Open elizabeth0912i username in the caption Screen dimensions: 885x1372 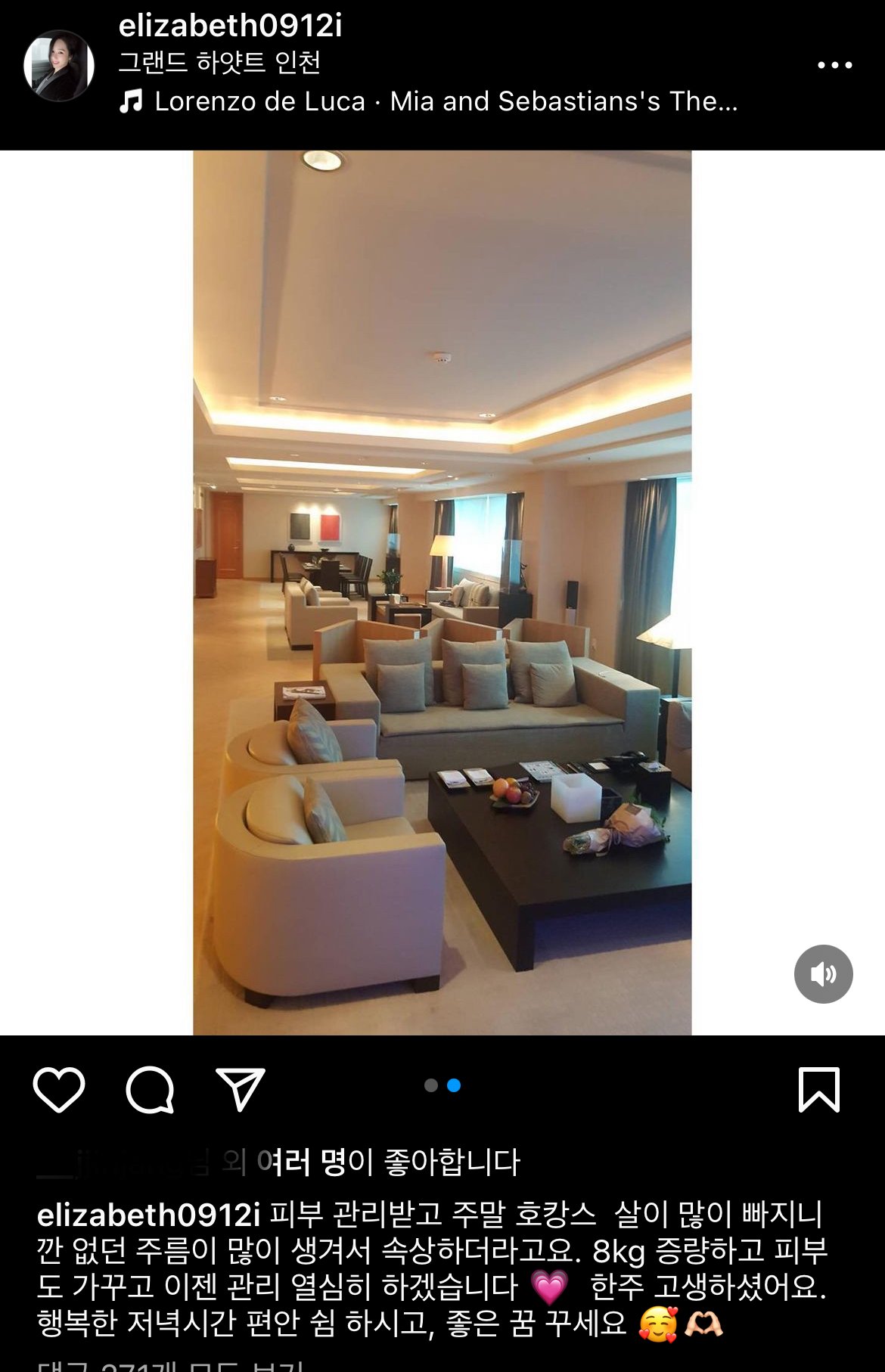coord(148,1215)
